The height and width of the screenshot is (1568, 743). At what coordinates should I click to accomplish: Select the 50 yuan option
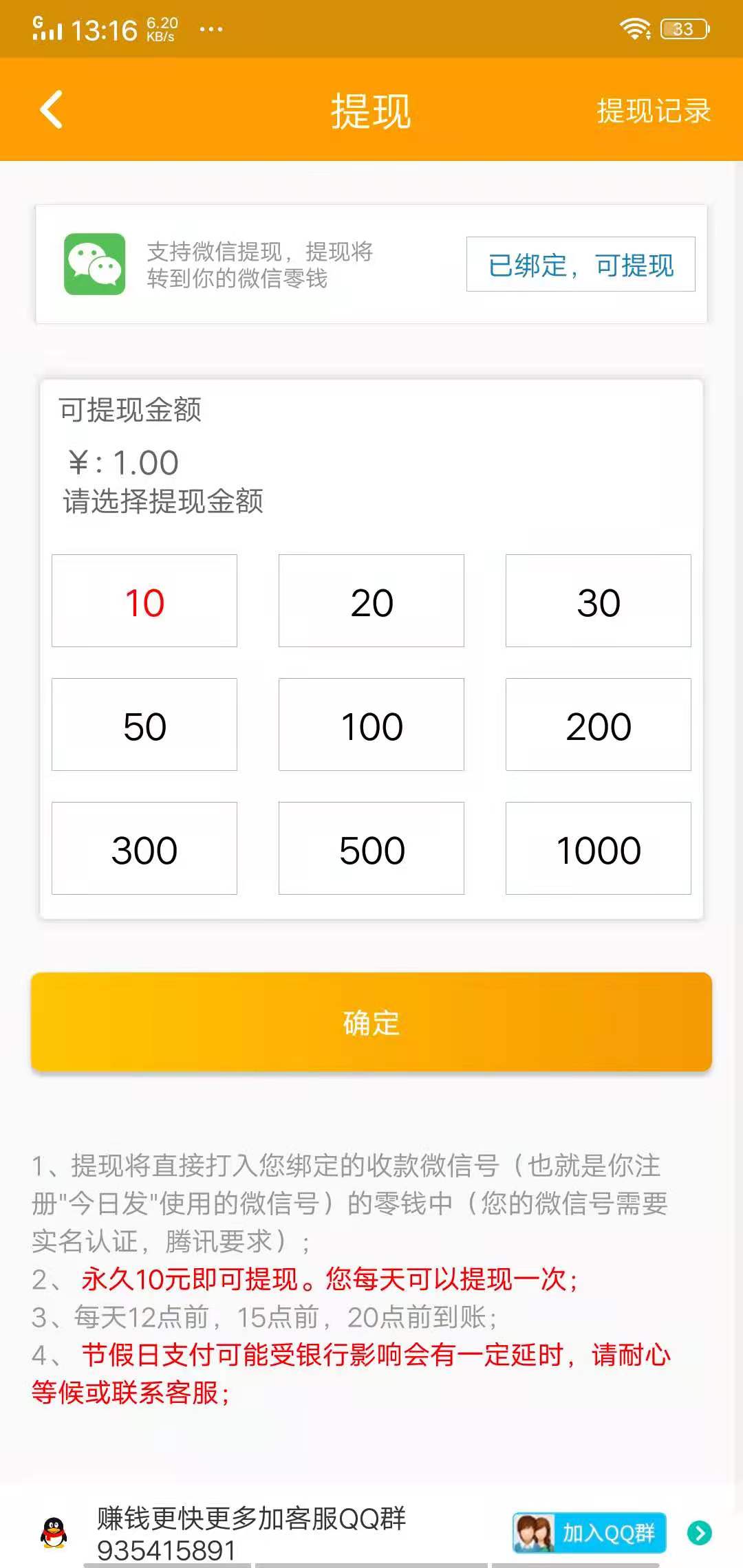[144, 725]
